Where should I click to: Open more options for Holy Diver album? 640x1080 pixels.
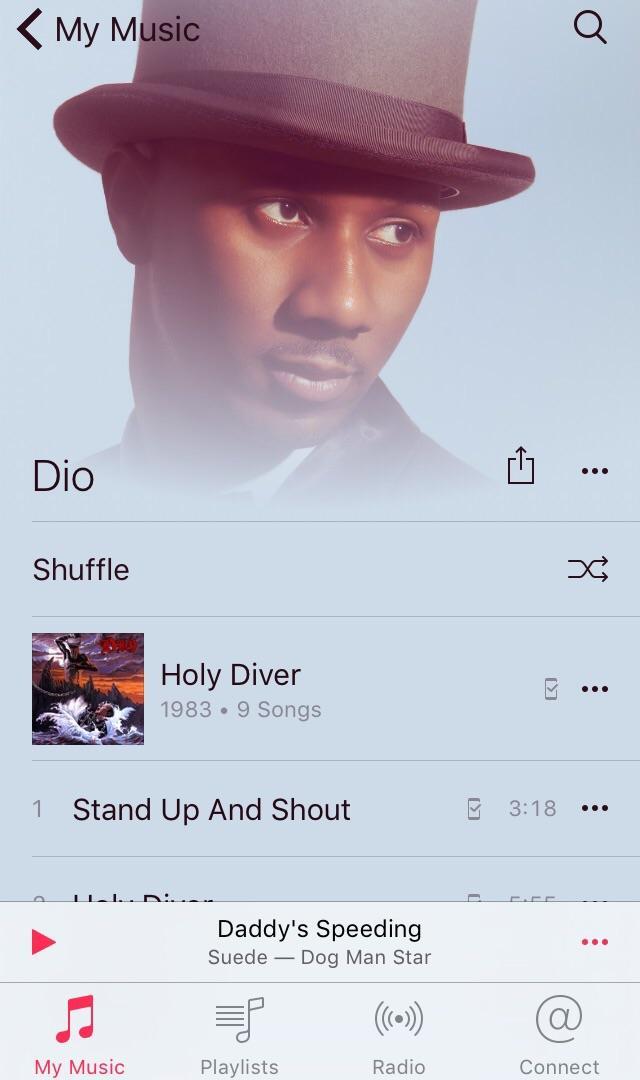[x=595, y=689]
